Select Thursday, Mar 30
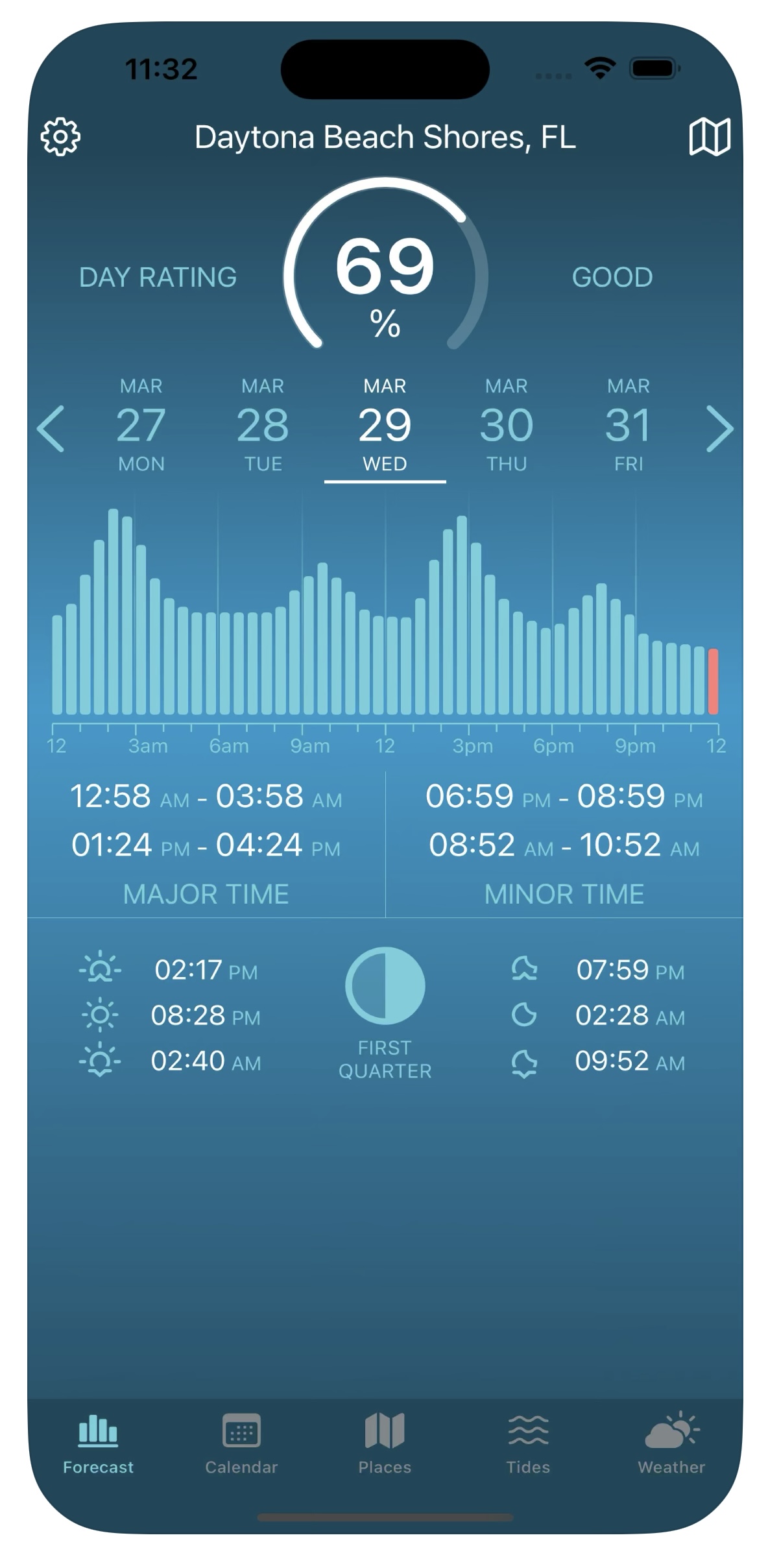This screenshot has height=1568, width=768. pyautogui.click(x=507, y=426)
